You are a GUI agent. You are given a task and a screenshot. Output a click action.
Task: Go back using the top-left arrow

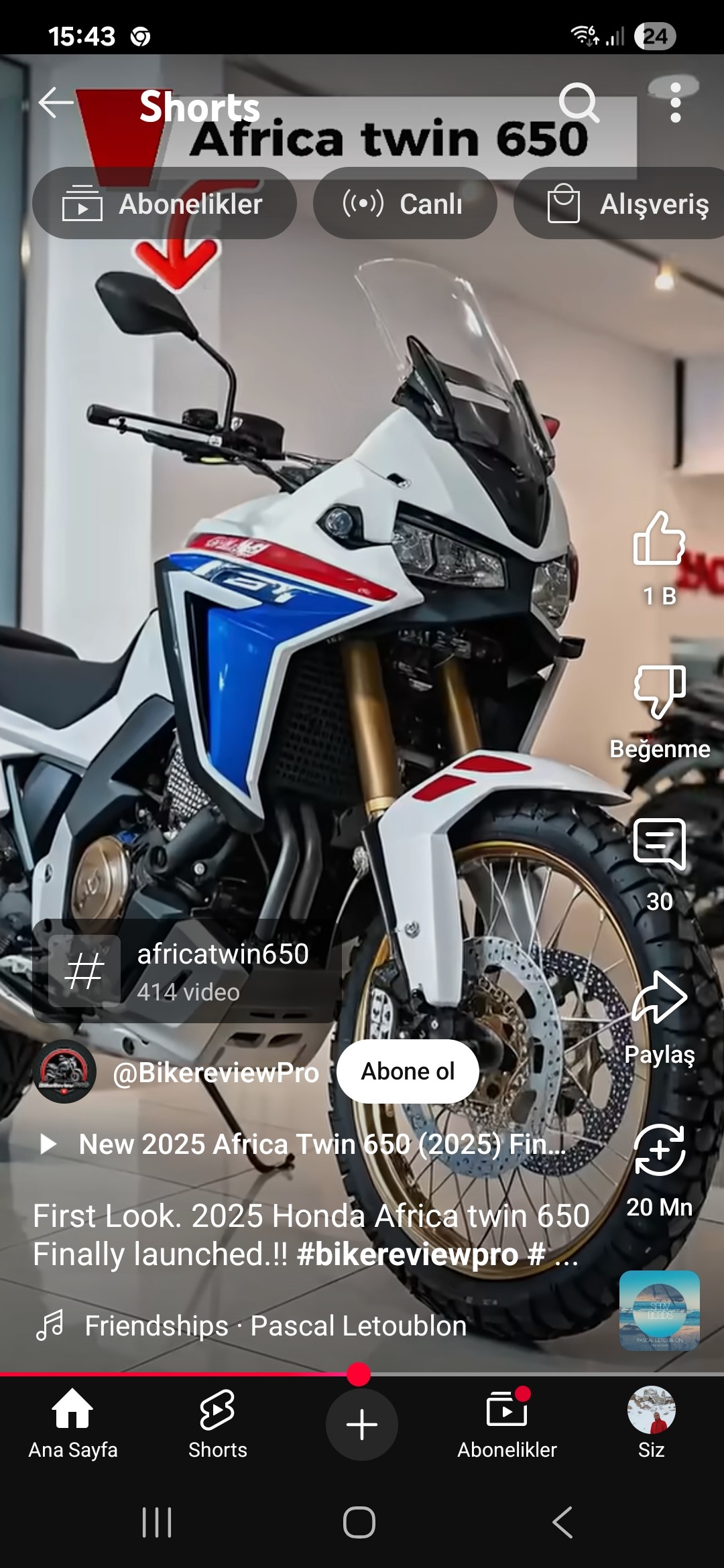(x=56, y=103)
